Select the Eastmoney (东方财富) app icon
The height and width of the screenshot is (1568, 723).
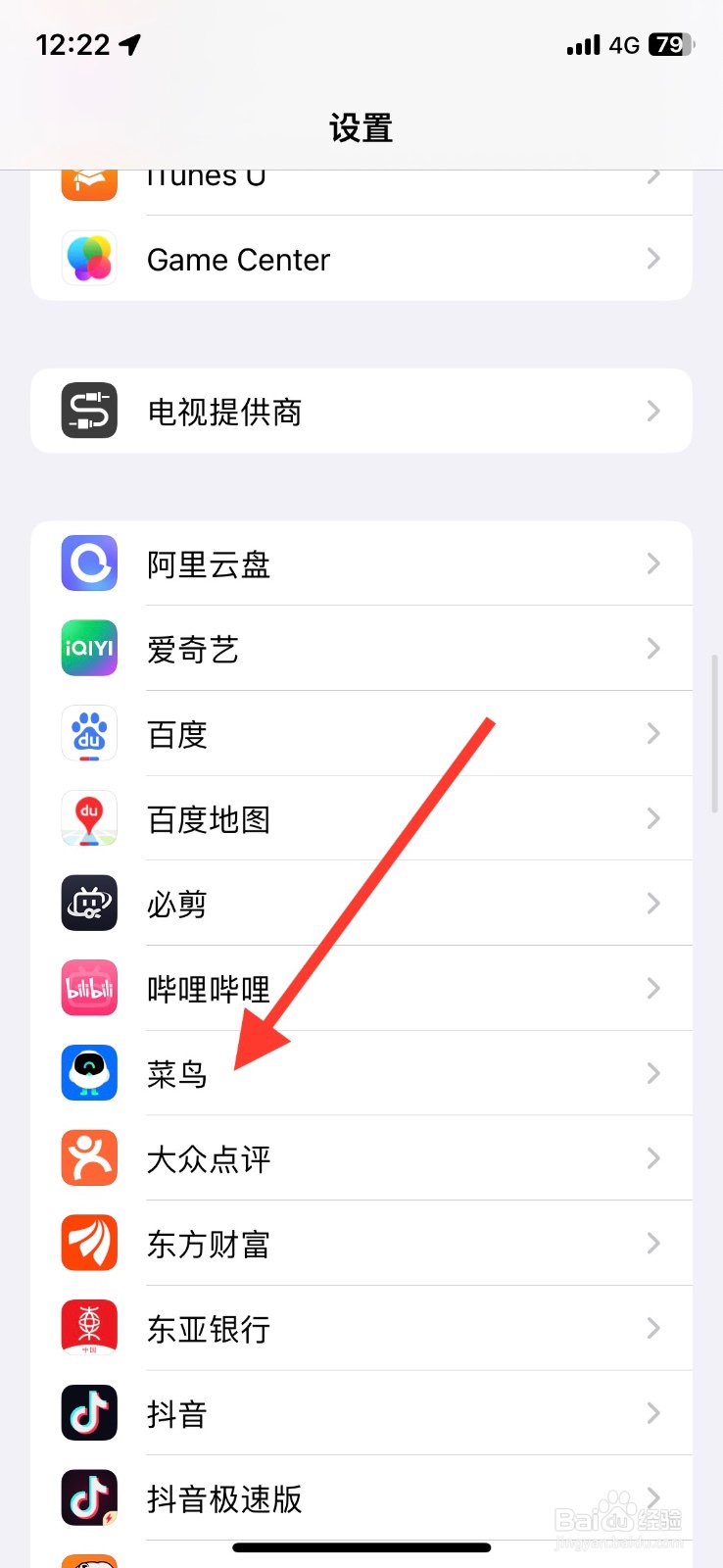[88, 1242]
